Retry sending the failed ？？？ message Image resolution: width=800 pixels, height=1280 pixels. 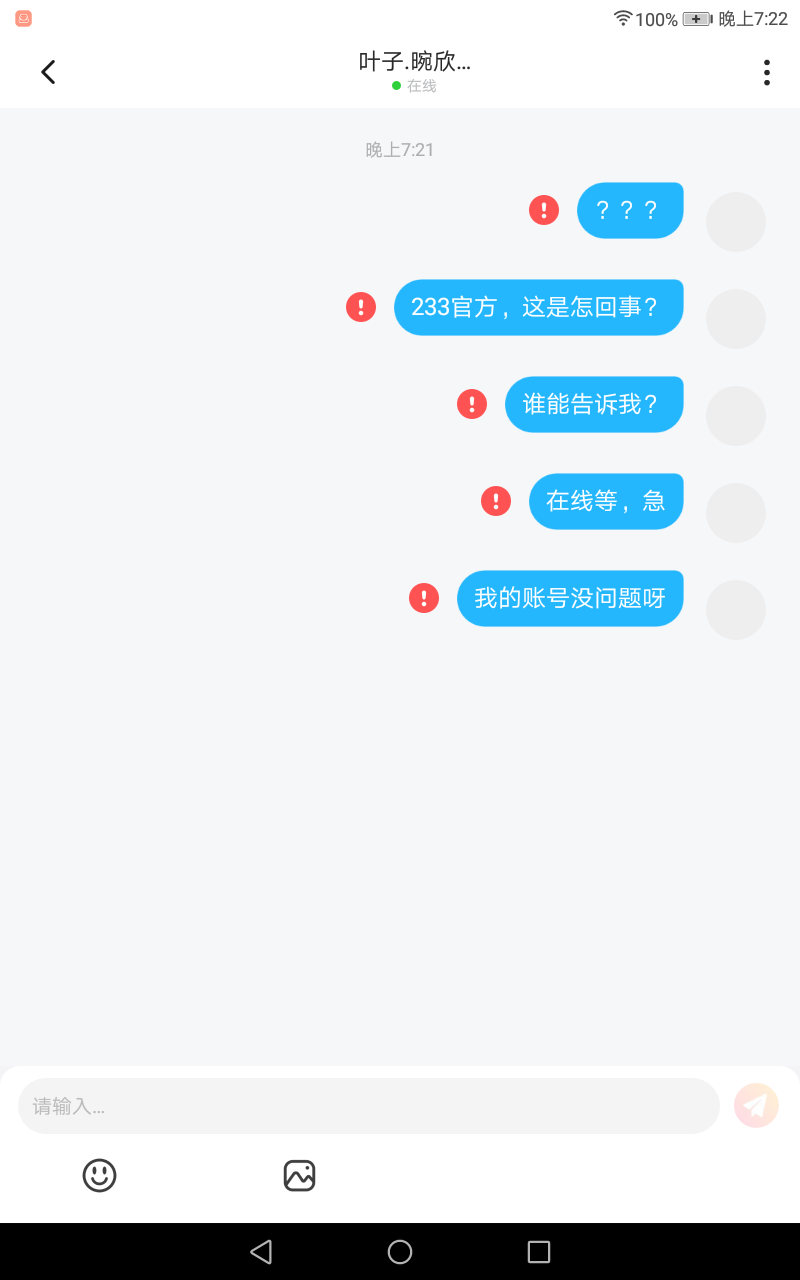[544, 210]
